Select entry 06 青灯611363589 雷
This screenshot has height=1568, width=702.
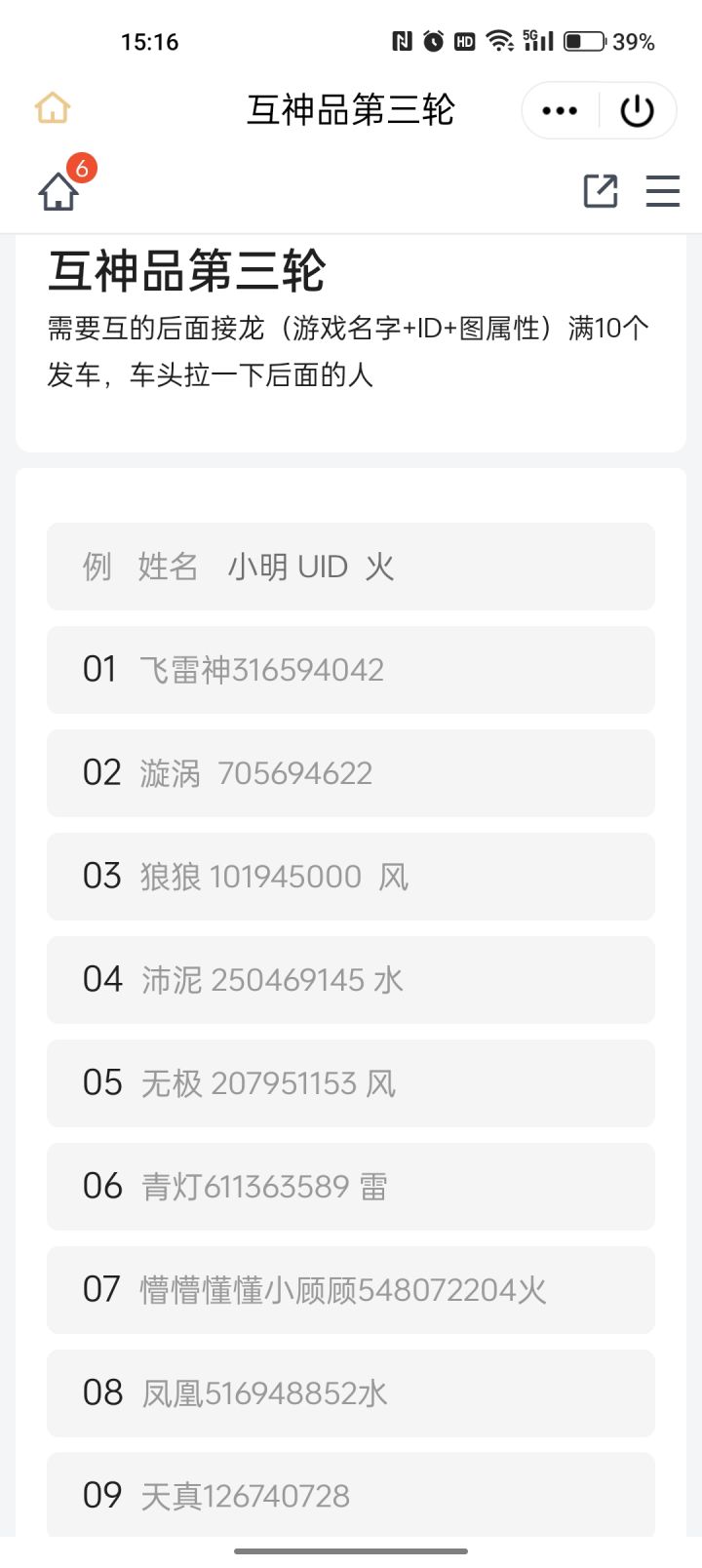point(351,1187)
